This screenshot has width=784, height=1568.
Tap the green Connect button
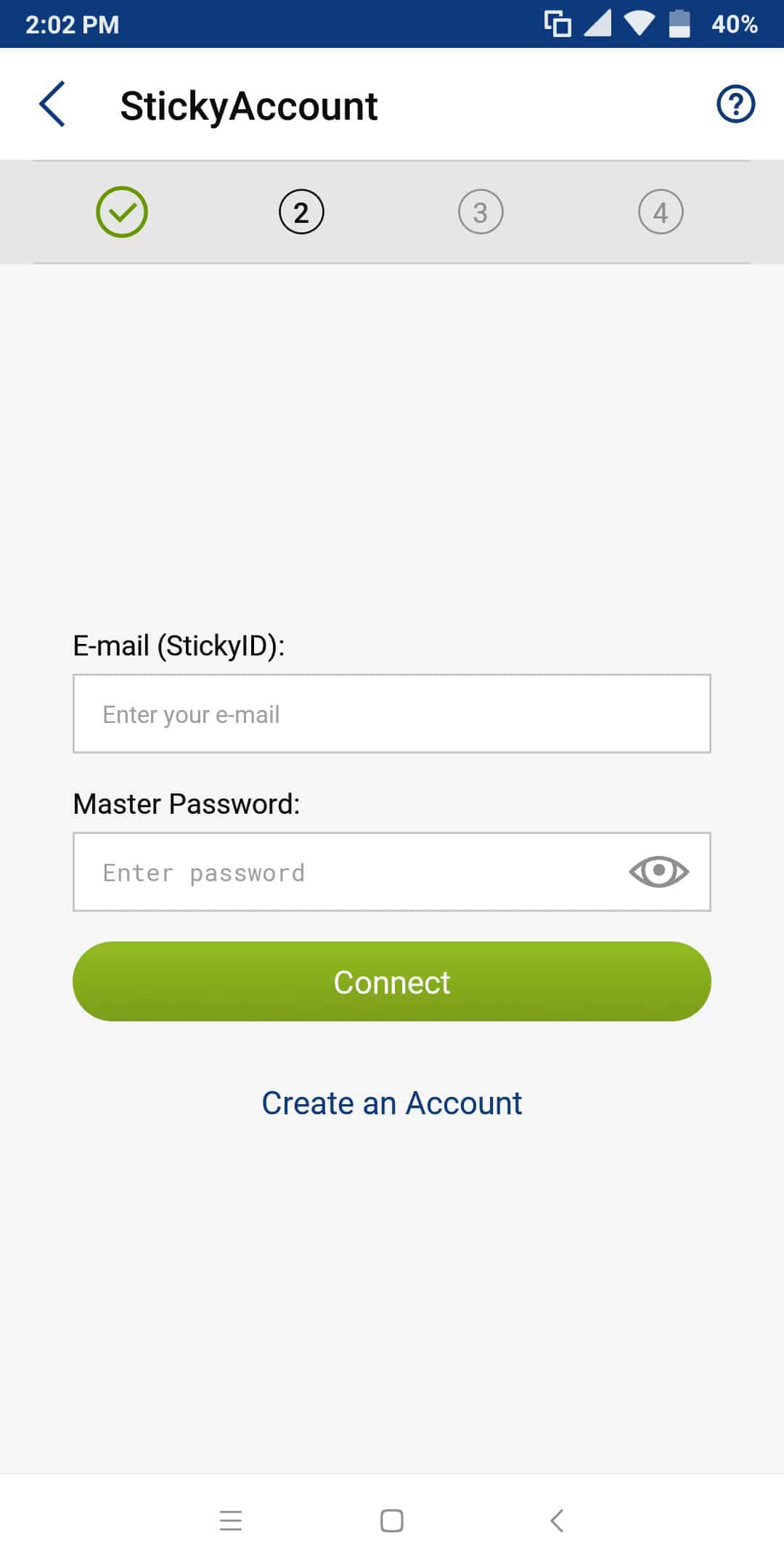coord(392,981)
